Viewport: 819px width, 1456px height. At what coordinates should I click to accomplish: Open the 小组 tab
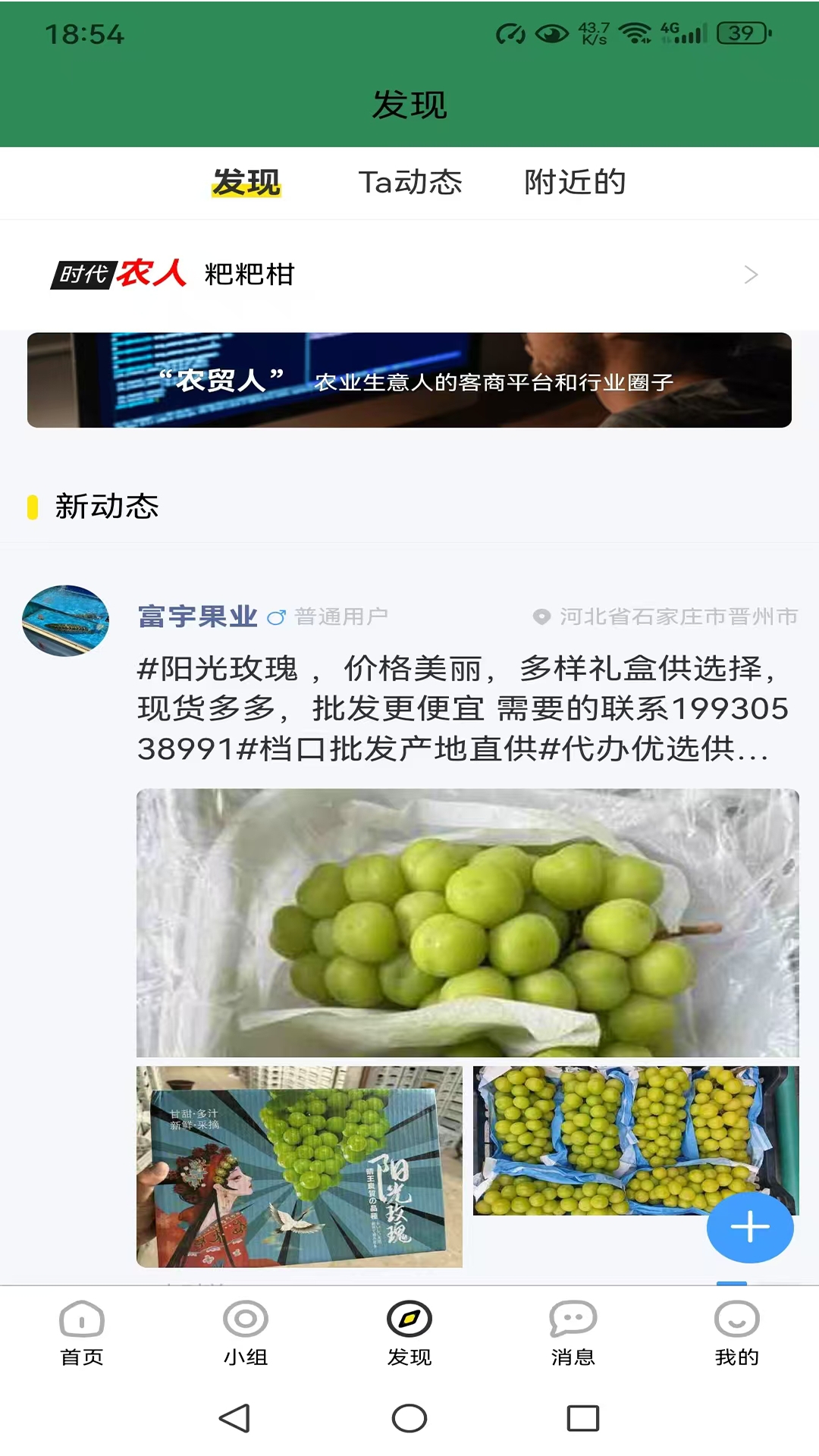click(246, 1333)
